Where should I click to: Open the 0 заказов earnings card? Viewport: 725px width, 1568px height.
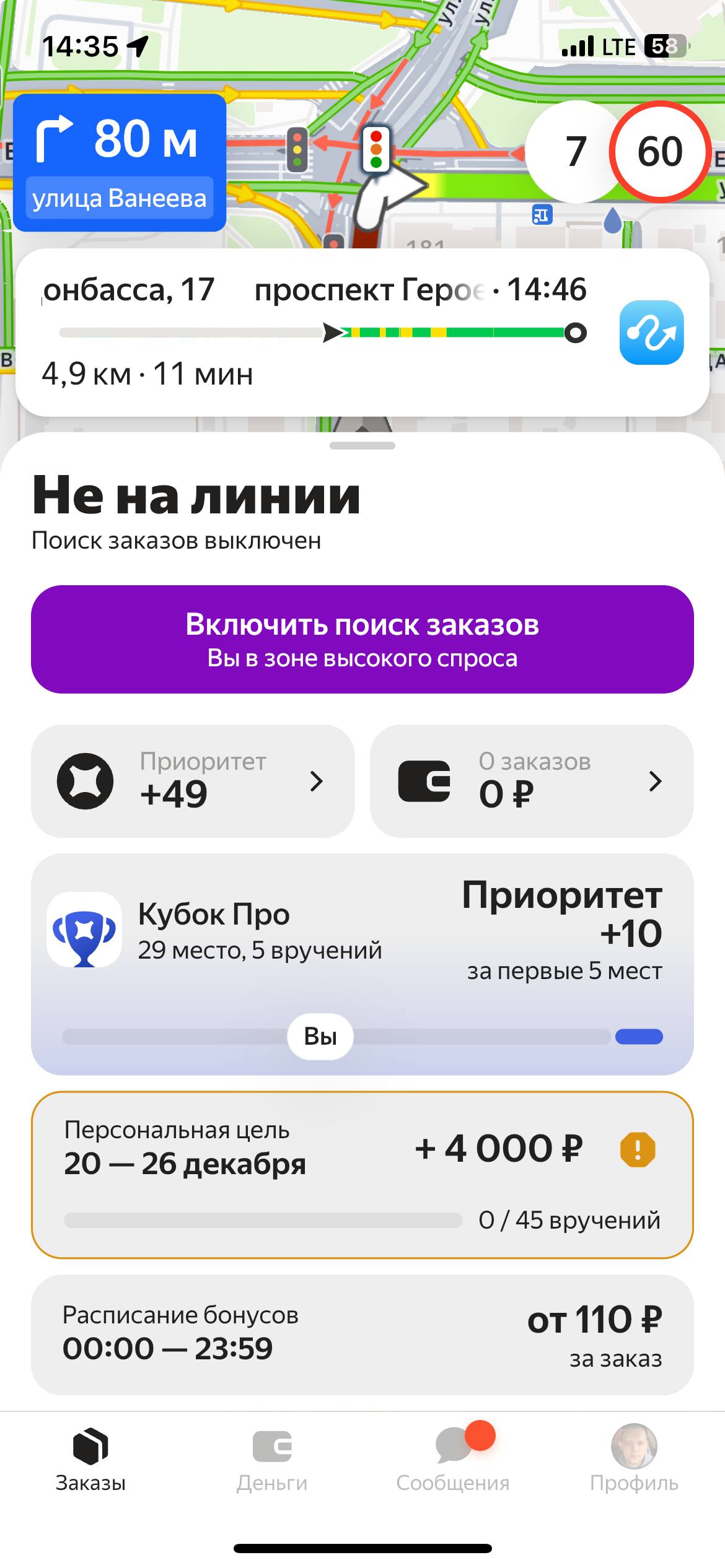tap(532, 781)
